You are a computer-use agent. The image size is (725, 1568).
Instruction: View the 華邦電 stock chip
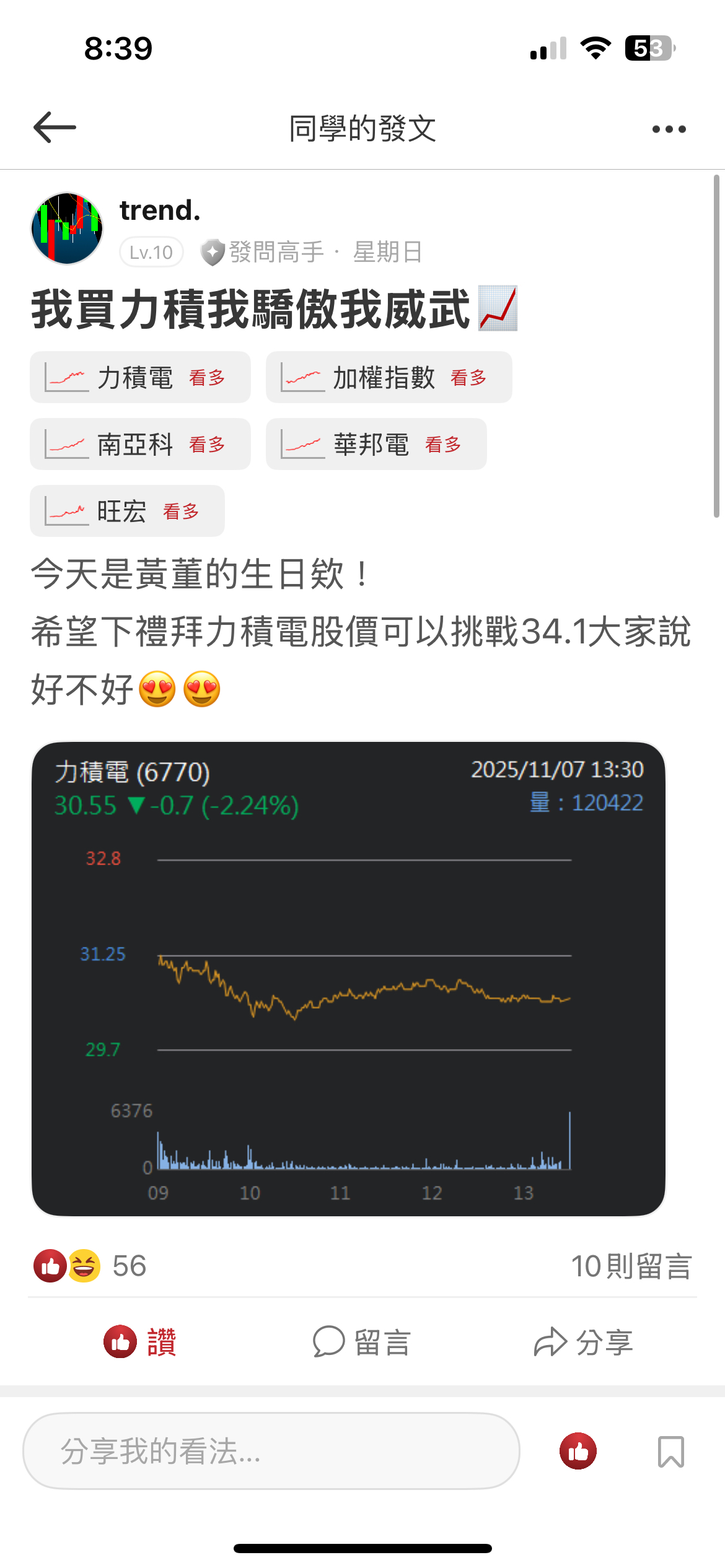point(376,445)
